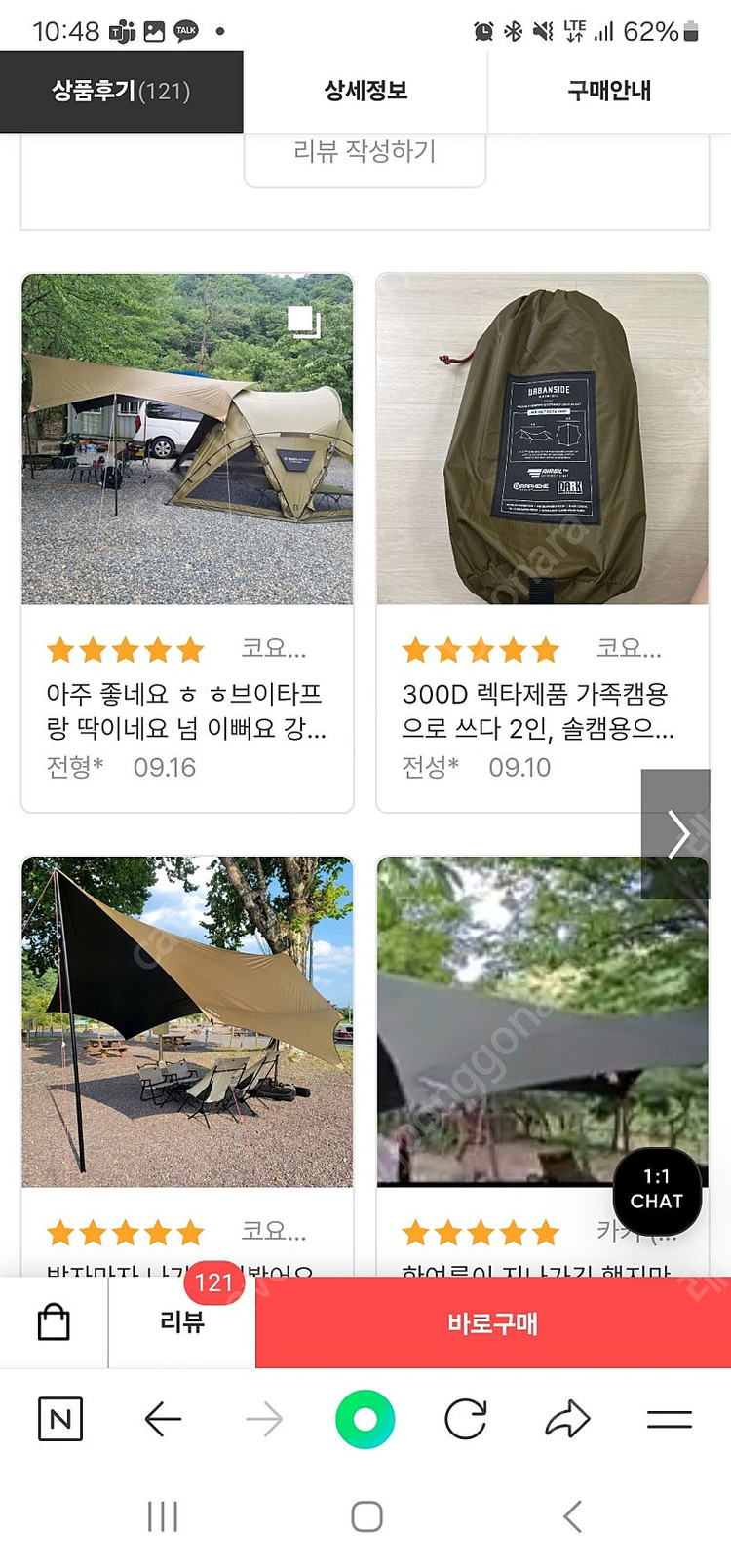
Task: Go back with the browser back arrow
Action: pyautogui.click(x=163, y=1419)
